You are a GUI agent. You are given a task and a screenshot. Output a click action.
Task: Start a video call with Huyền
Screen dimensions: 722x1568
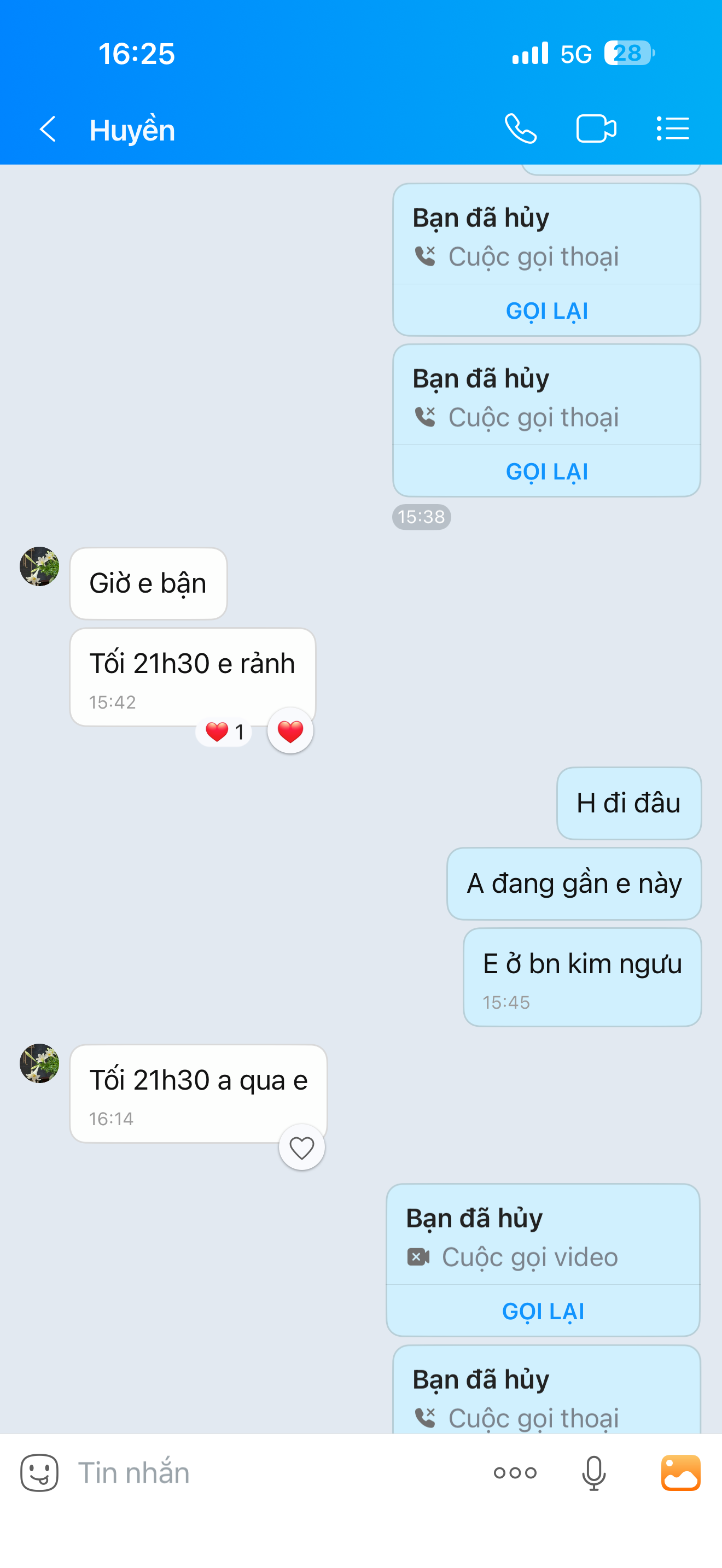[x=596, y=129]
